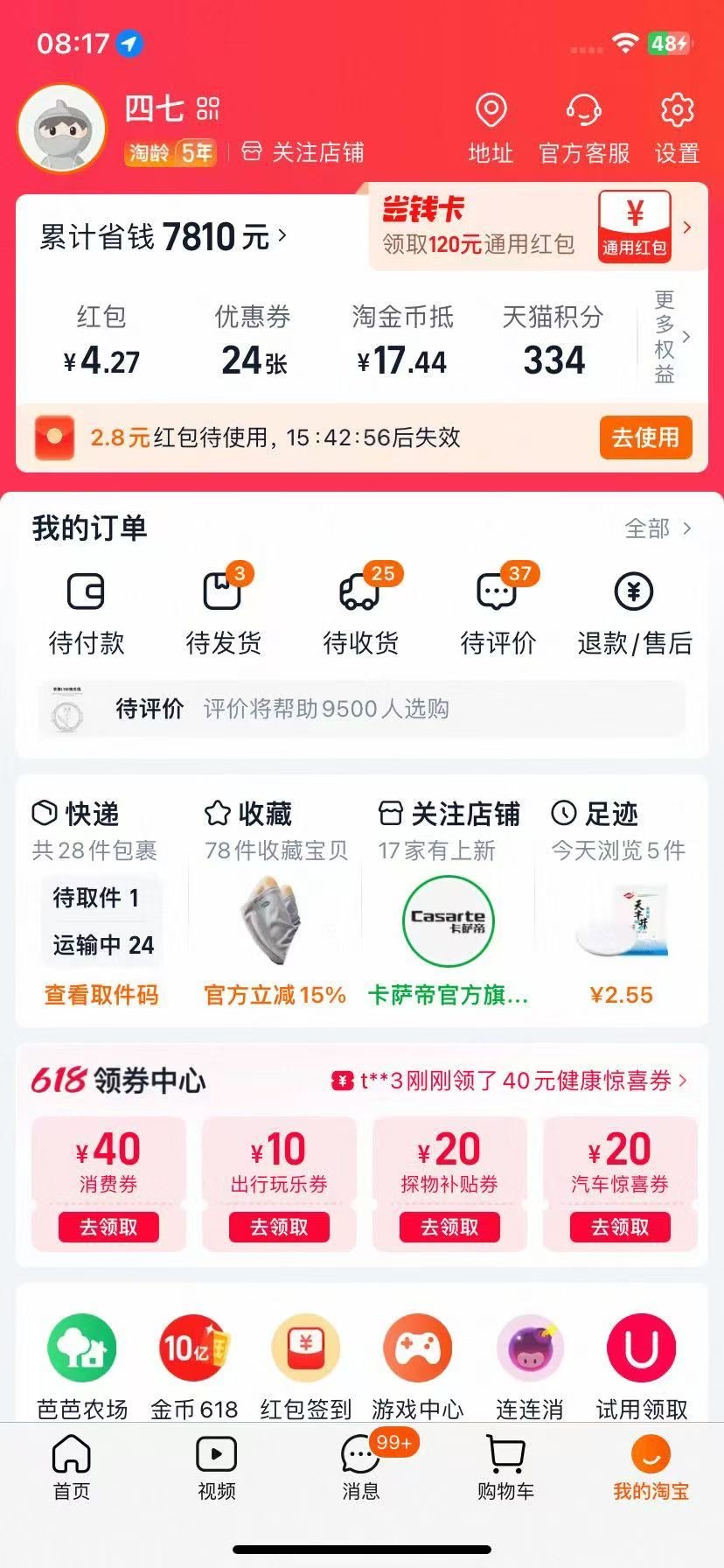Claim the ¥10 出行玩乐券 coupon
The image size is (724, 1568).
[x=279, y=1227]
